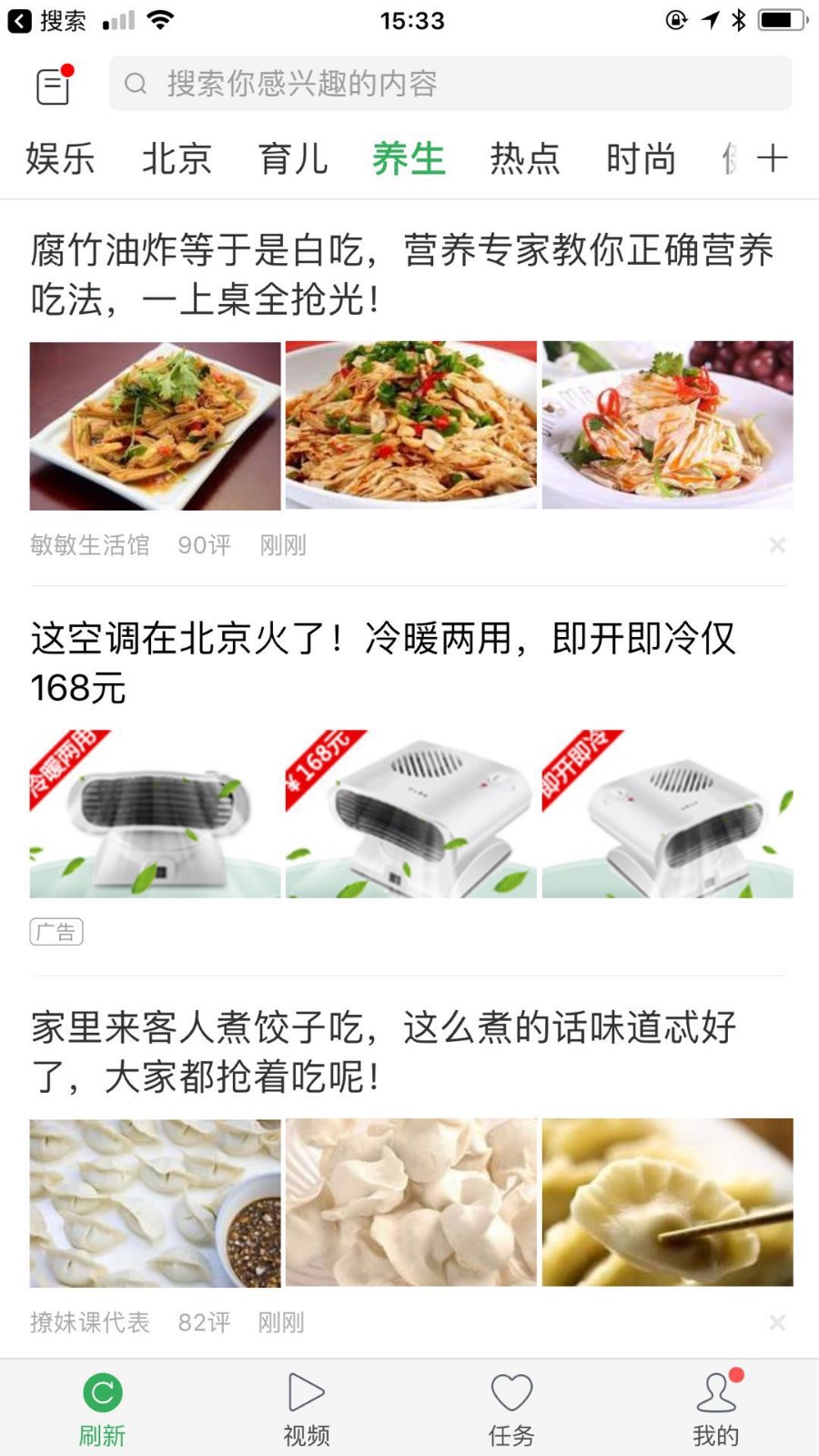Open the 我的 profile icon with notification dot
The image size is (819, 1456).
716,1392
